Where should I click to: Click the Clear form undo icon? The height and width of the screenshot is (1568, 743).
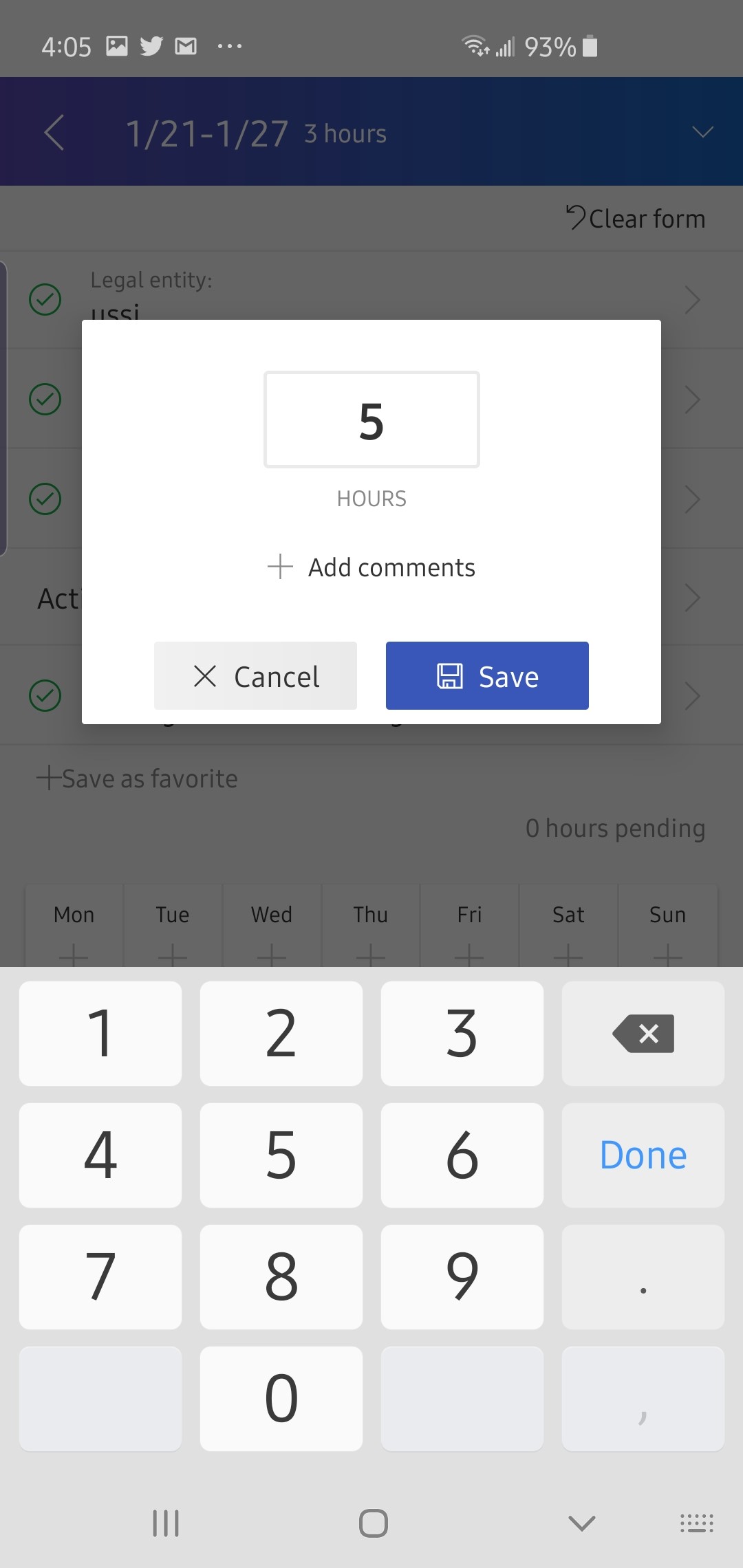pos(577,218)
